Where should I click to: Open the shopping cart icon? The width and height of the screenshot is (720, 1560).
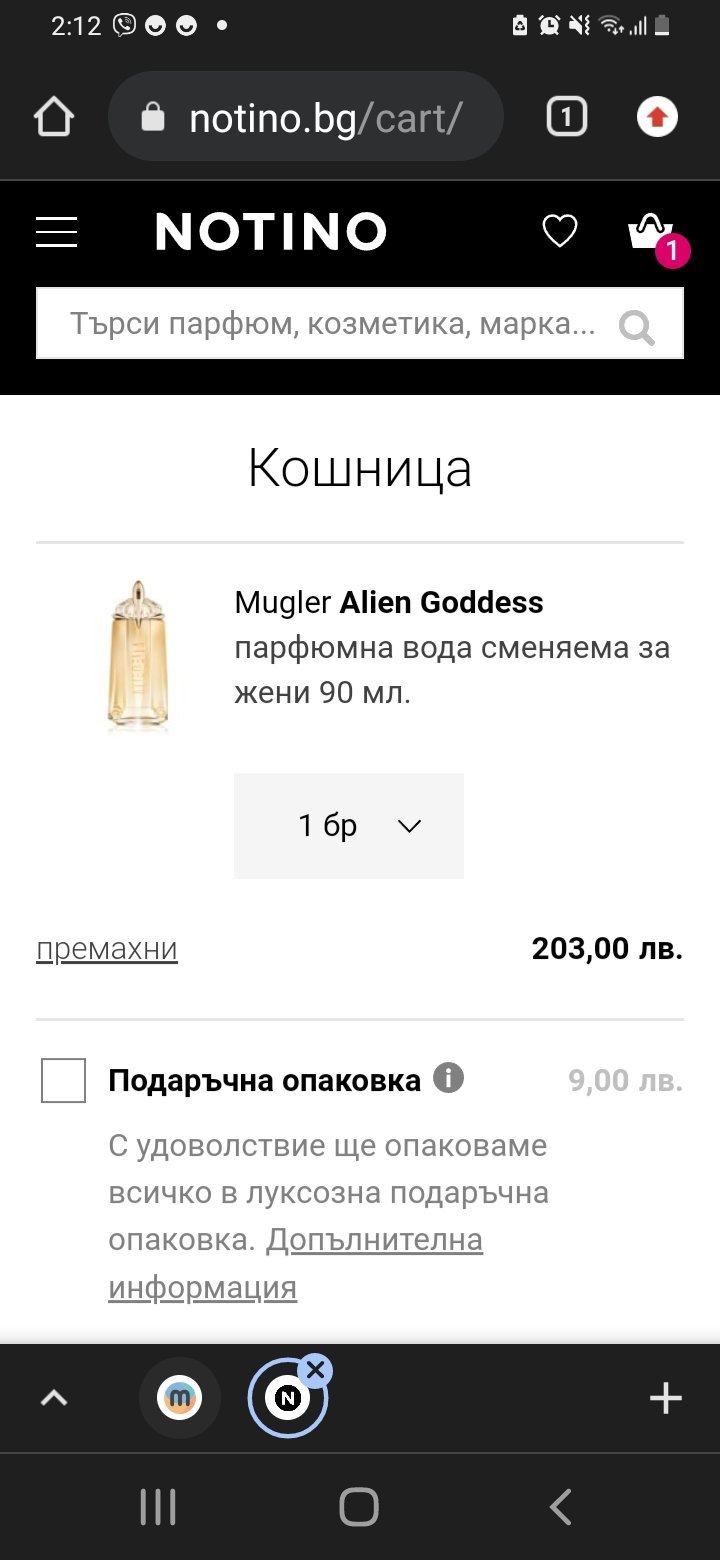pyautogui.click(x=651, y=234)
